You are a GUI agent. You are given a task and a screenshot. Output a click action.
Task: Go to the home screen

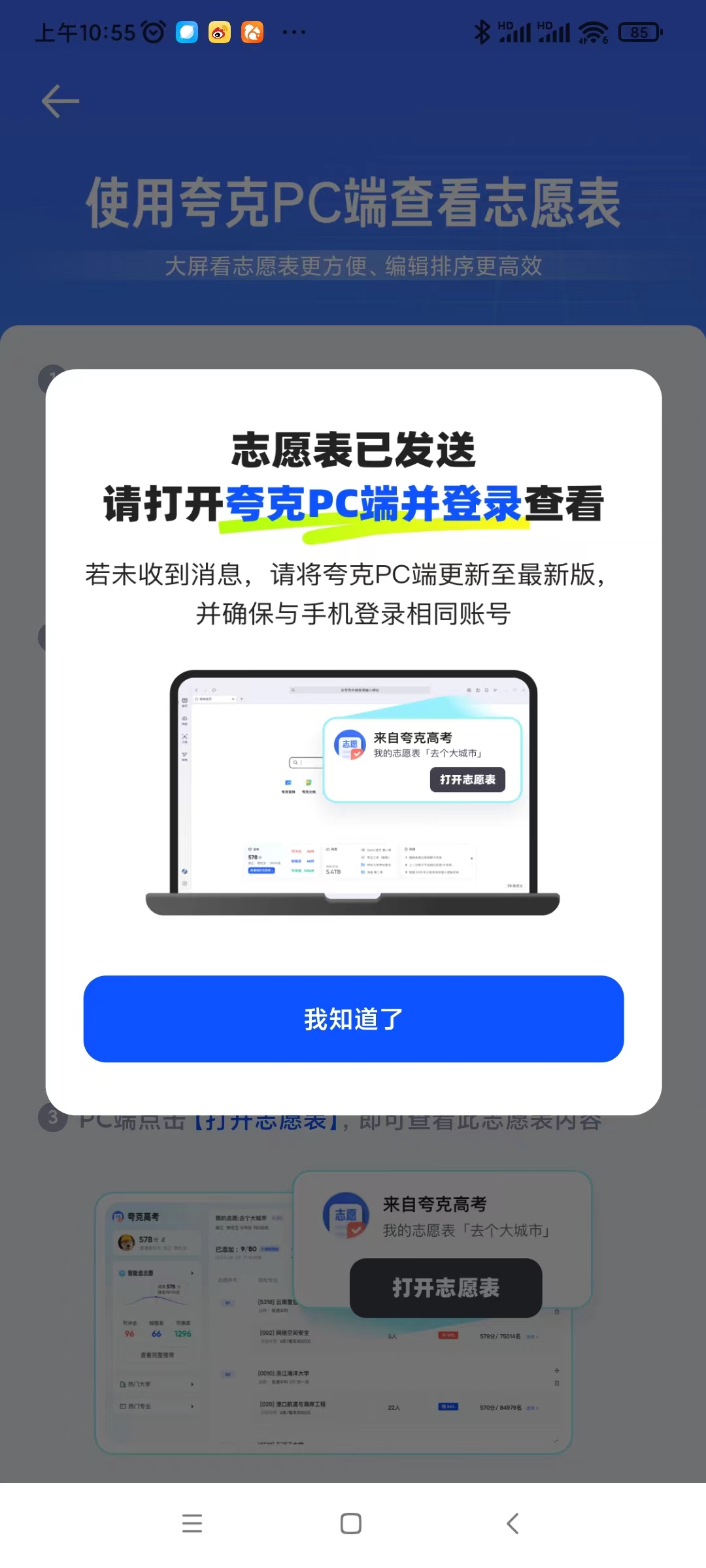pyautogui.click(x=351, y=1524)
